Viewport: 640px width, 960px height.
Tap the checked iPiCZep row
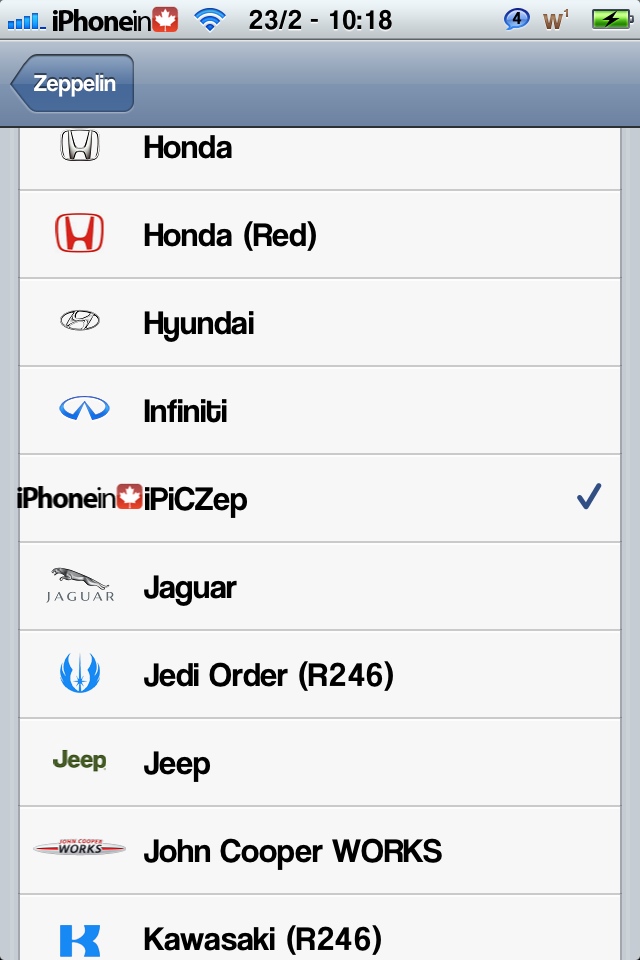pos(320,498)
